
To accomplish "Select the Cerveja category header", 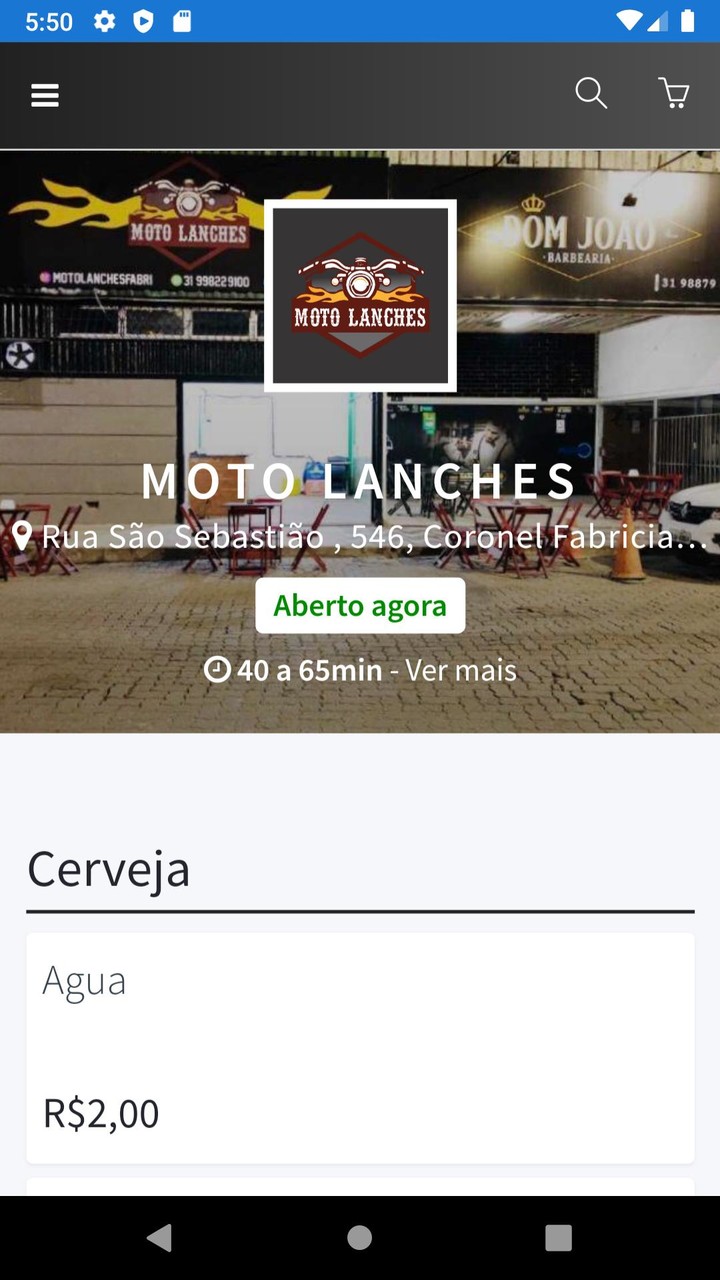I will pos(109,870).
